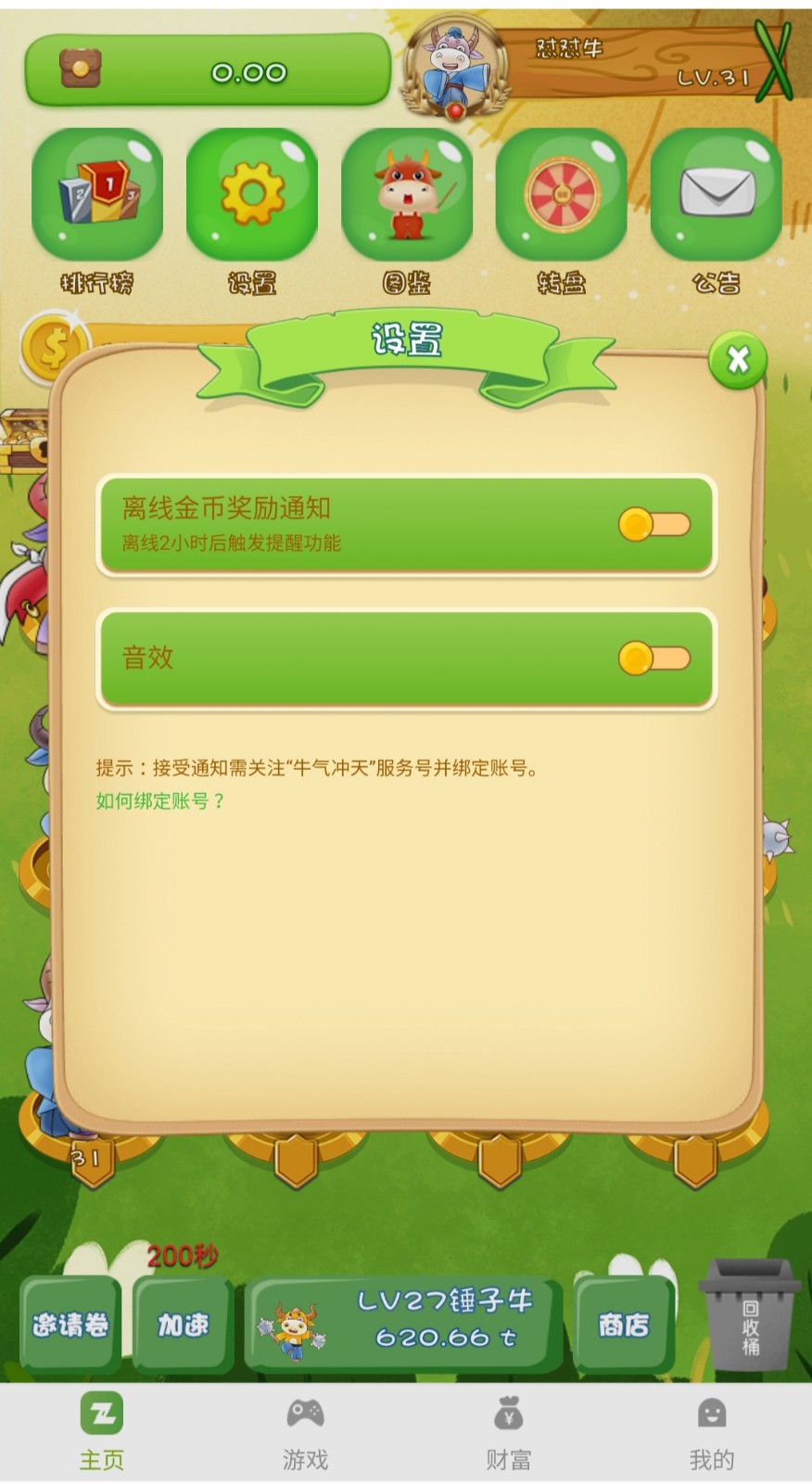Open the 公告 announcements envelope

point(716,196)
